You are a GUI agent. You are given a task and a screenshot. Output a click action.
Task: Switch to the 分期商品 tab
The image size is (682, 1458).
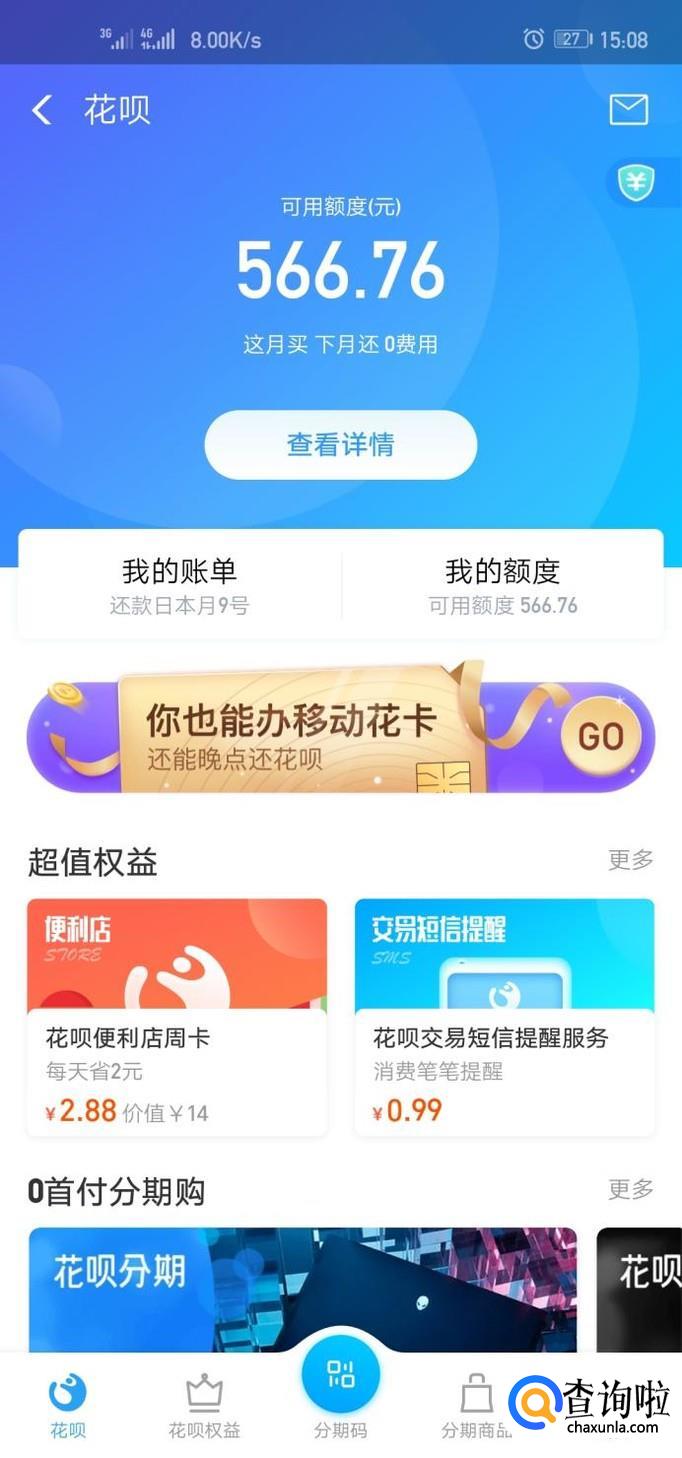(476, 1405)
